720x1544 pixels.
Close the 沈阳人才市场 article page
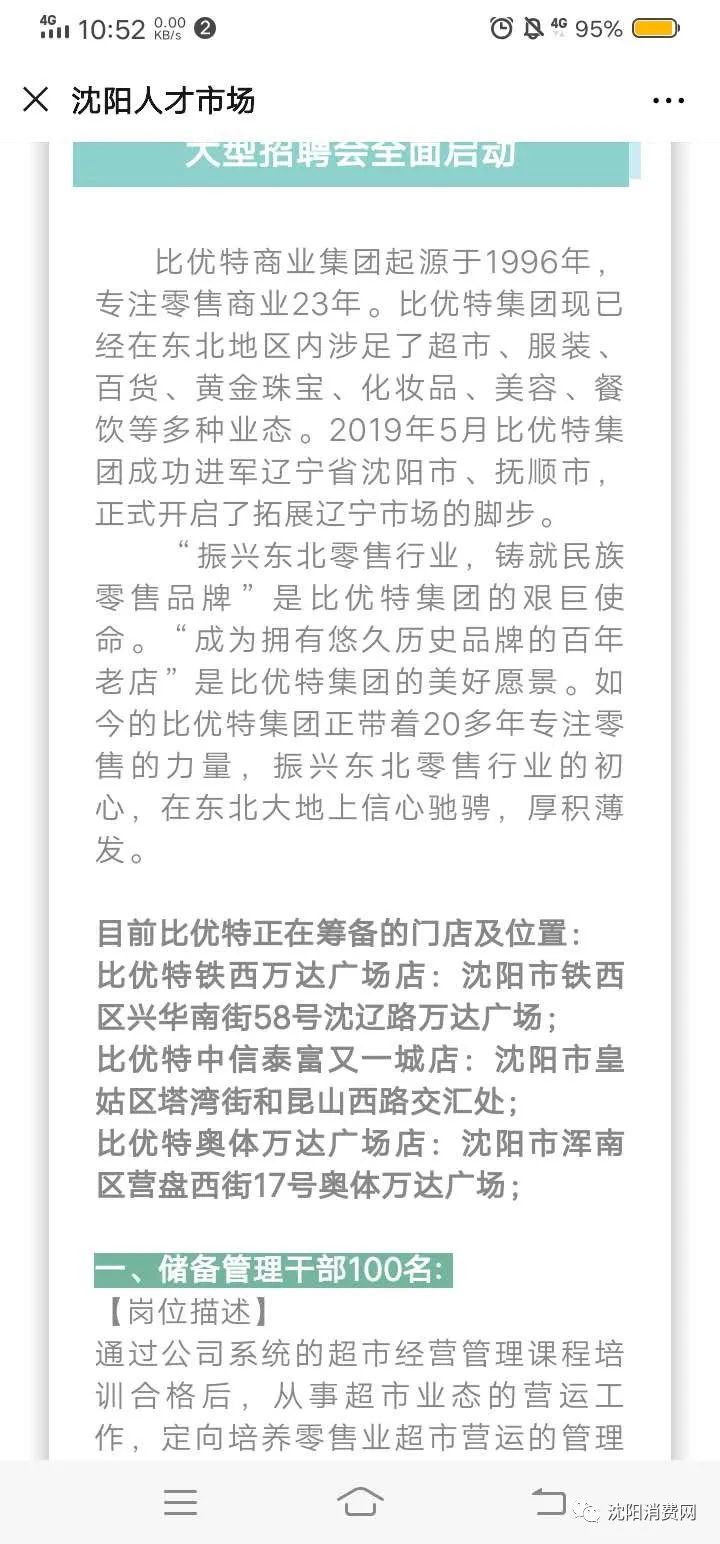36,100
